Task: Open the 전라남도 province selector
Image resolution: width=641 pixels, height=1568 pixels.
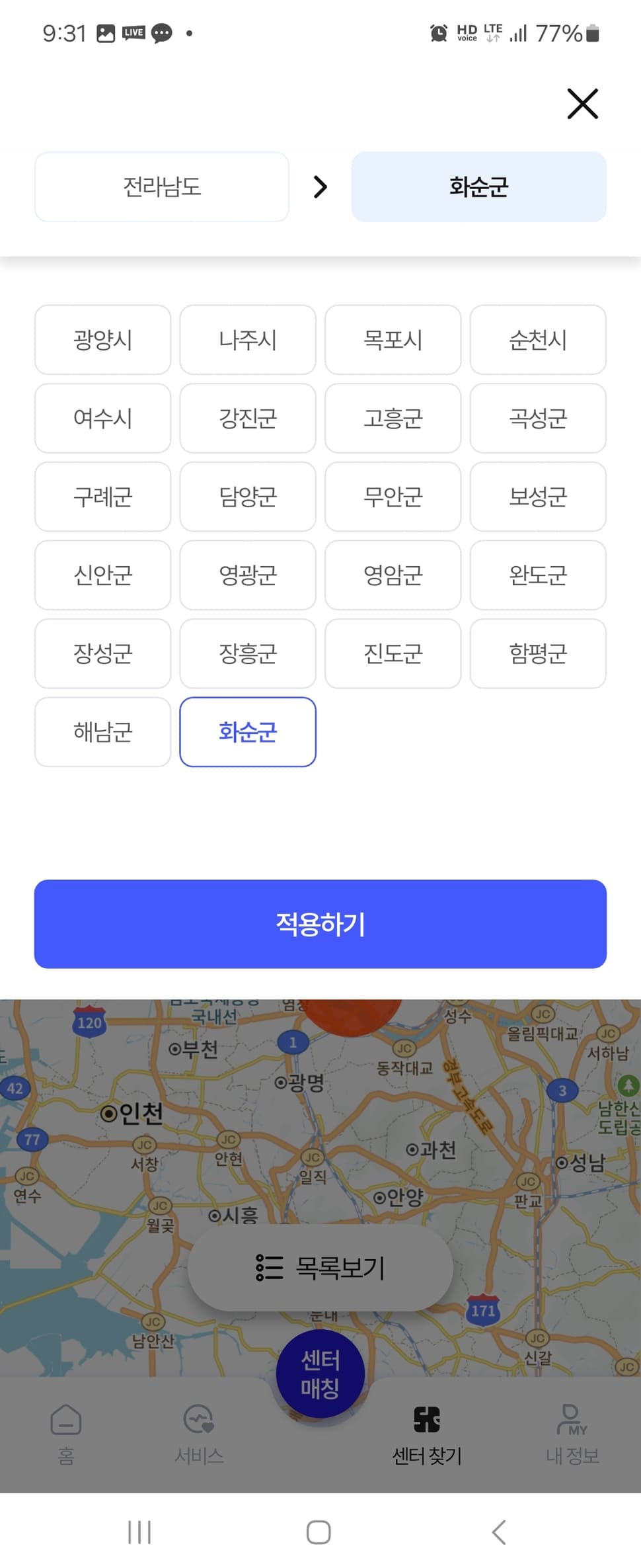Action: point(162,187)
